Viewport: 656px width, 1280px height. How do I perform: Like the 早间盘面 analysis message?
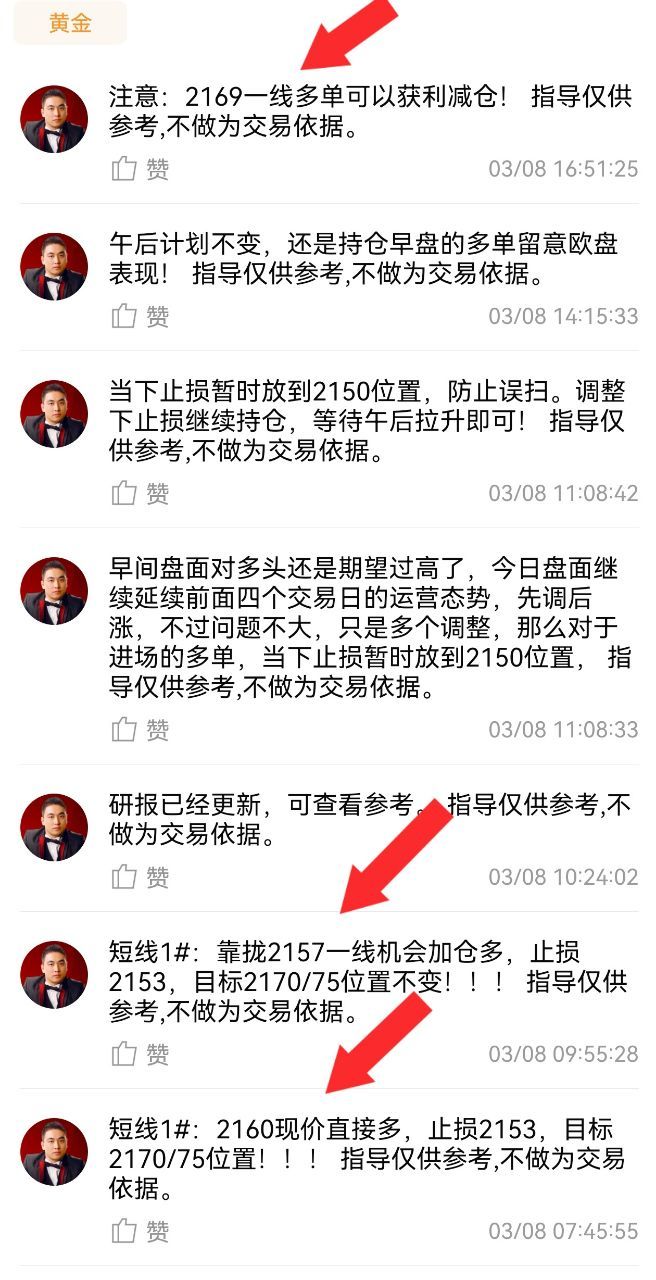point(139,730)
